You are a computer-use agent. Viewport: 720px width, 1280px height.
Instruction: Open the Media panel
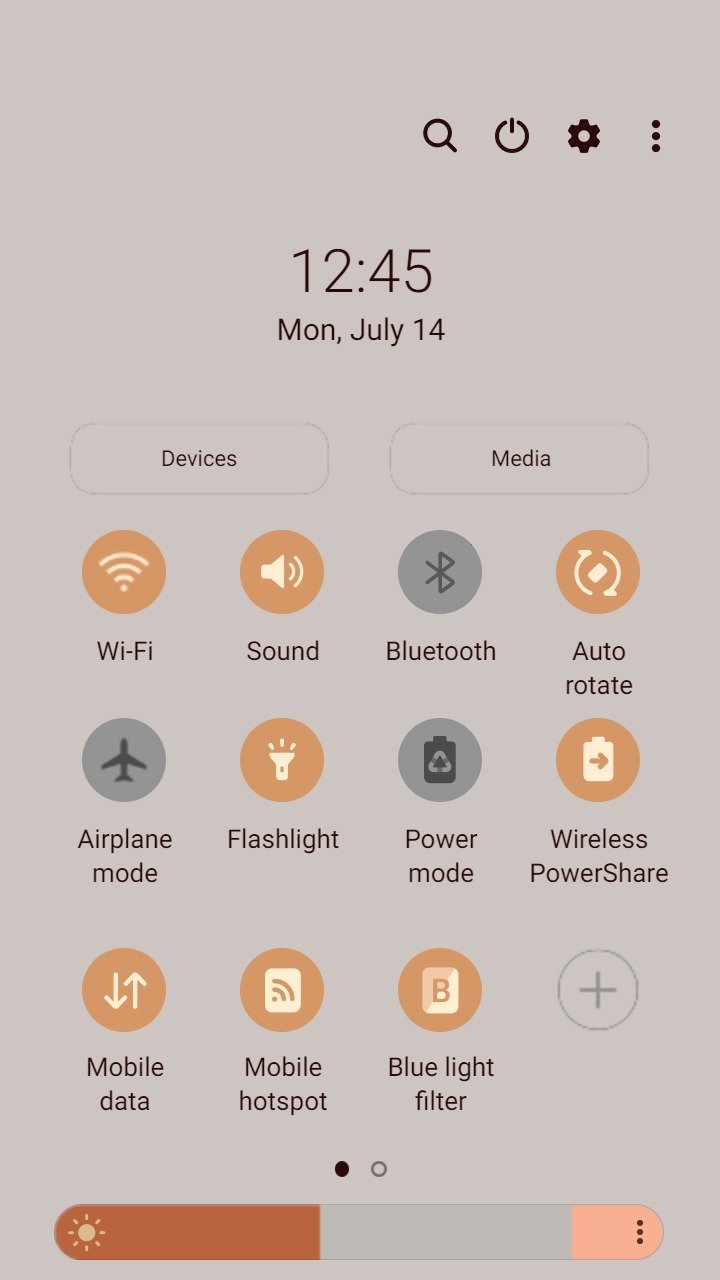click(x=519, y=458)
